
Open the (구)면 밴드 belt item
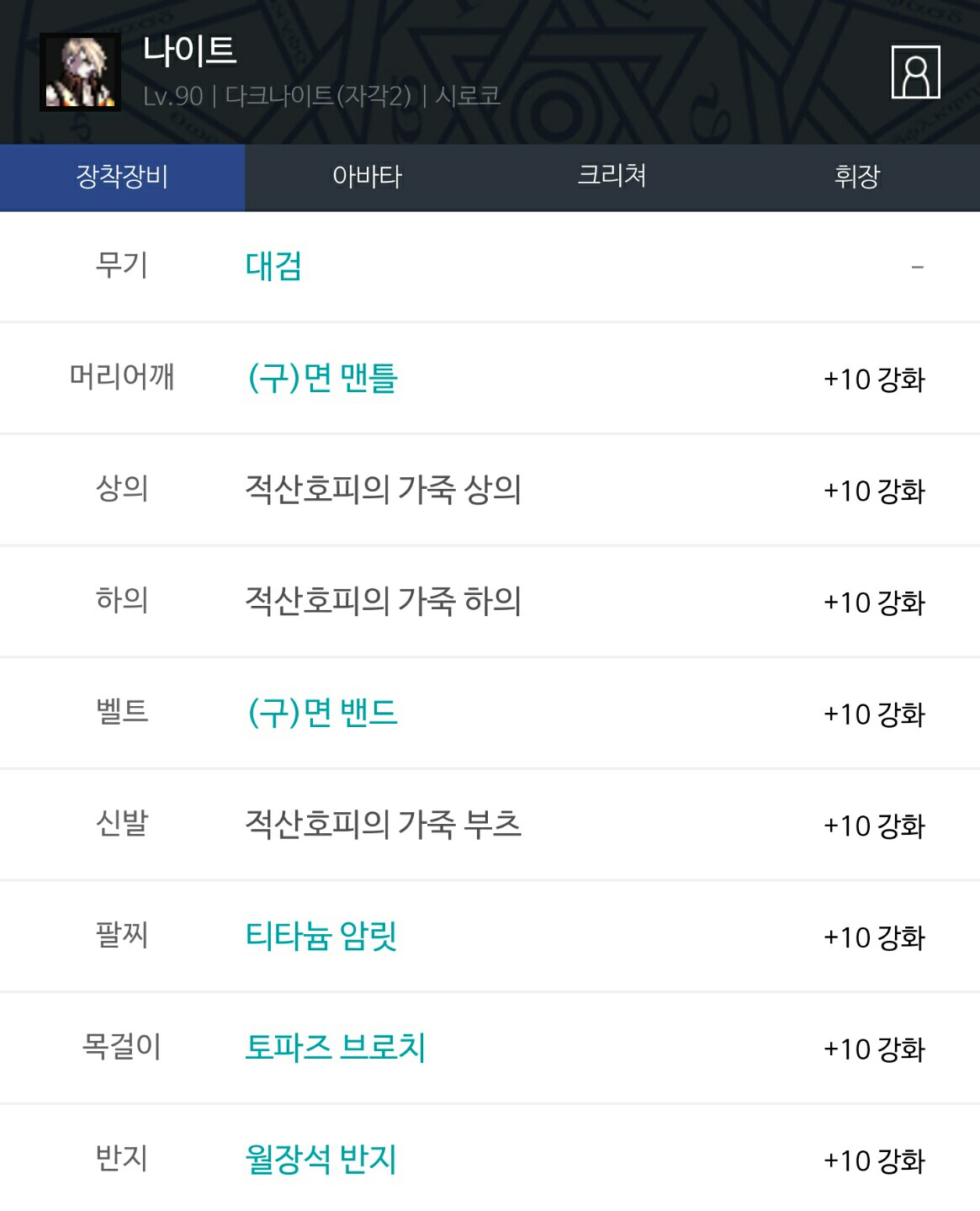[x=322, y=713]
